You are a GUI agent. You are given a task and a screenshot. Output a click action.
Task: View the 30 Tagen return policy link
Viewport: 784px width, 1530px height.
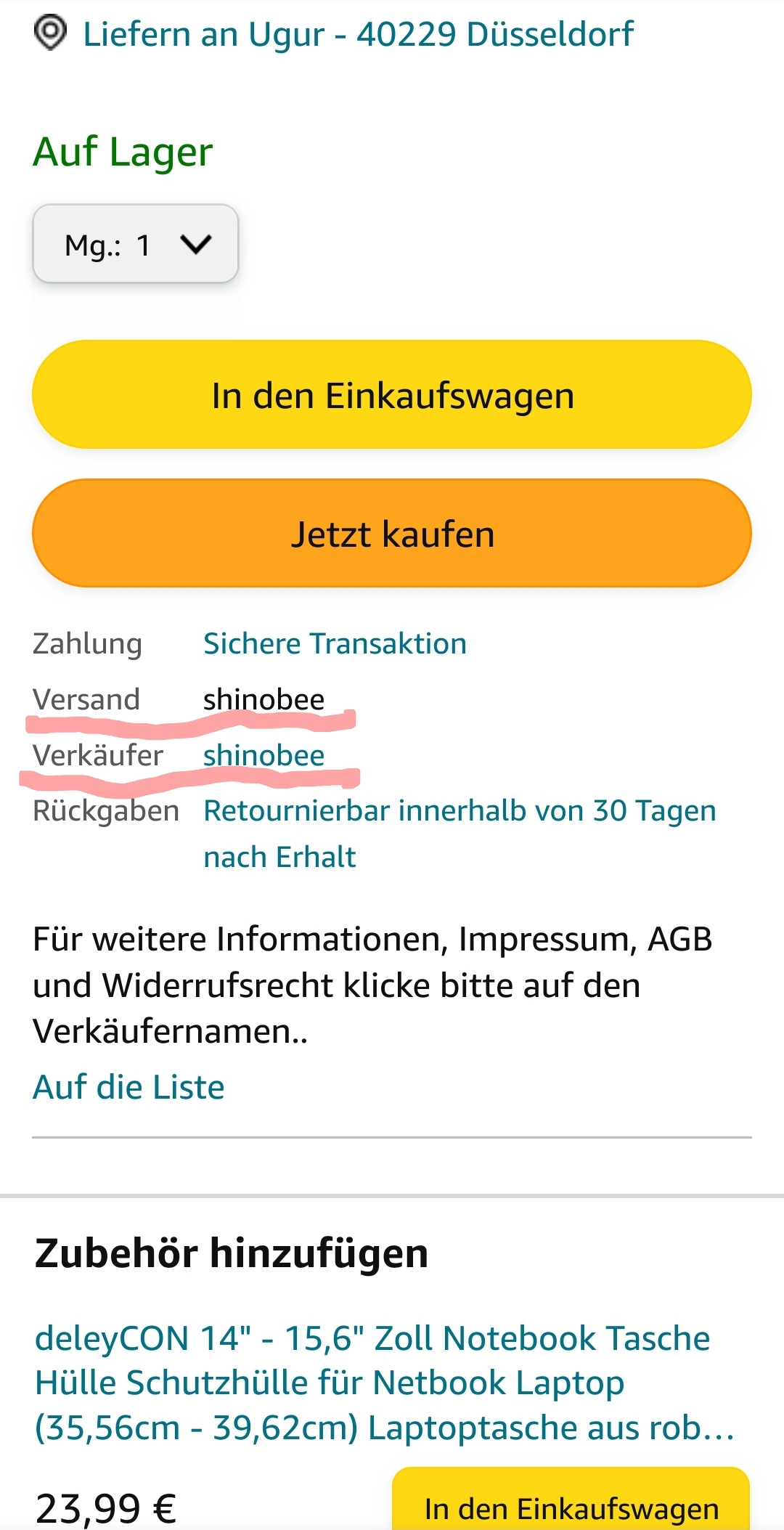459,811
